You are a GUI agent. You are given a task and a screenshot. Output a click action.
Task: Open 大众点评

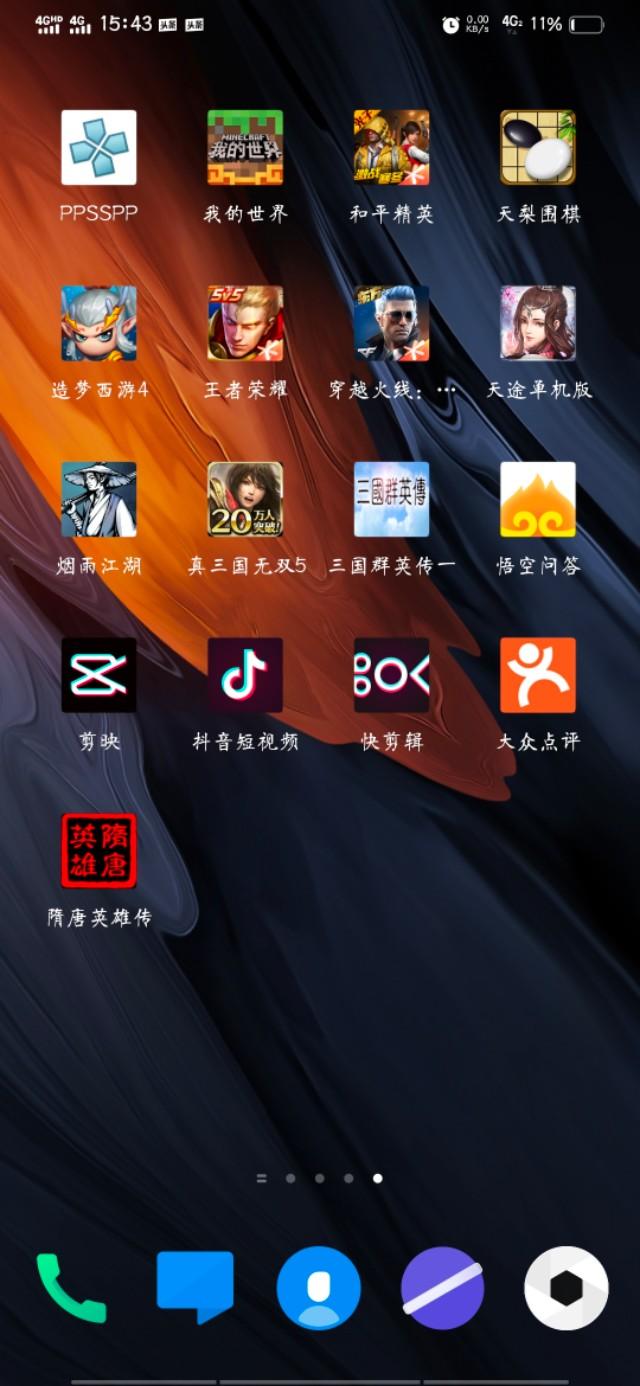pyautogui.click(x=538, y=675)
